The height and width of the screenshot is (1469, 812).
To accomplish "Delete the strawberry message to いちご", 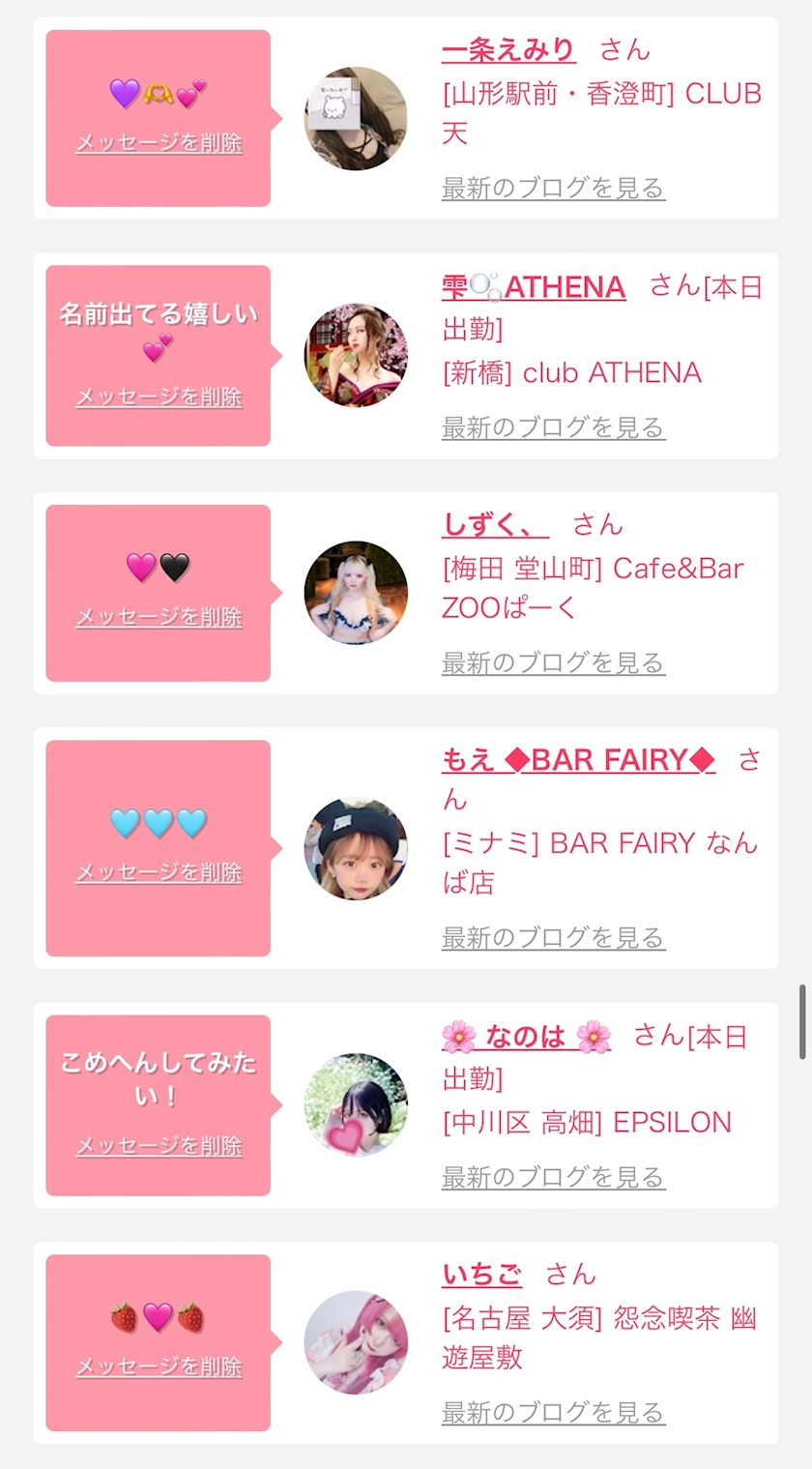I will pyautogui.click(x=159, y=1366).
